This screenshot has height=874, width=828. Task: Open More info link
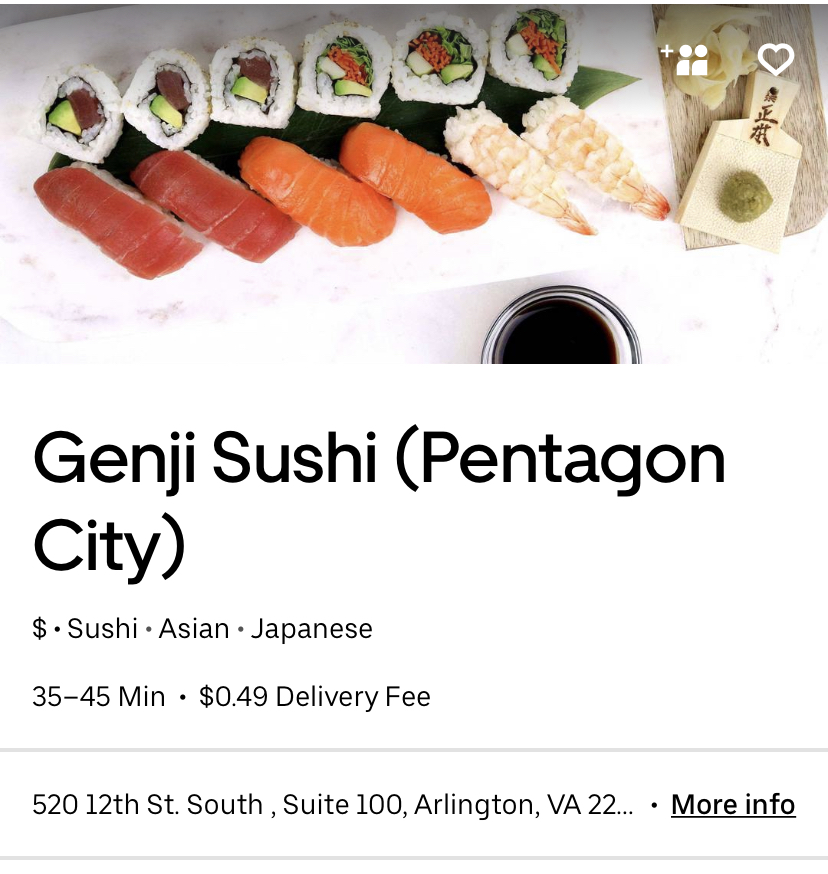pyautogui.click(x=732, y=804)
